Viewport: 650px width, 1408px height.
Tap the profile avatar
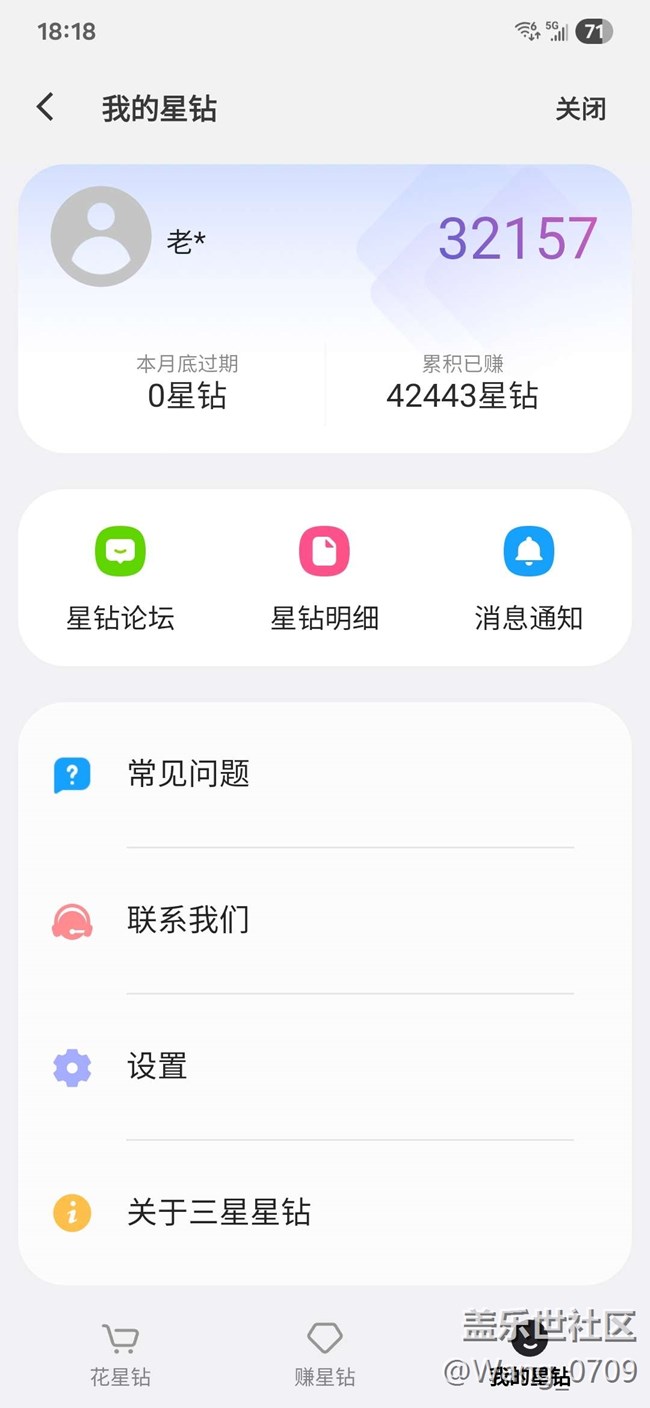click(101, 237)
